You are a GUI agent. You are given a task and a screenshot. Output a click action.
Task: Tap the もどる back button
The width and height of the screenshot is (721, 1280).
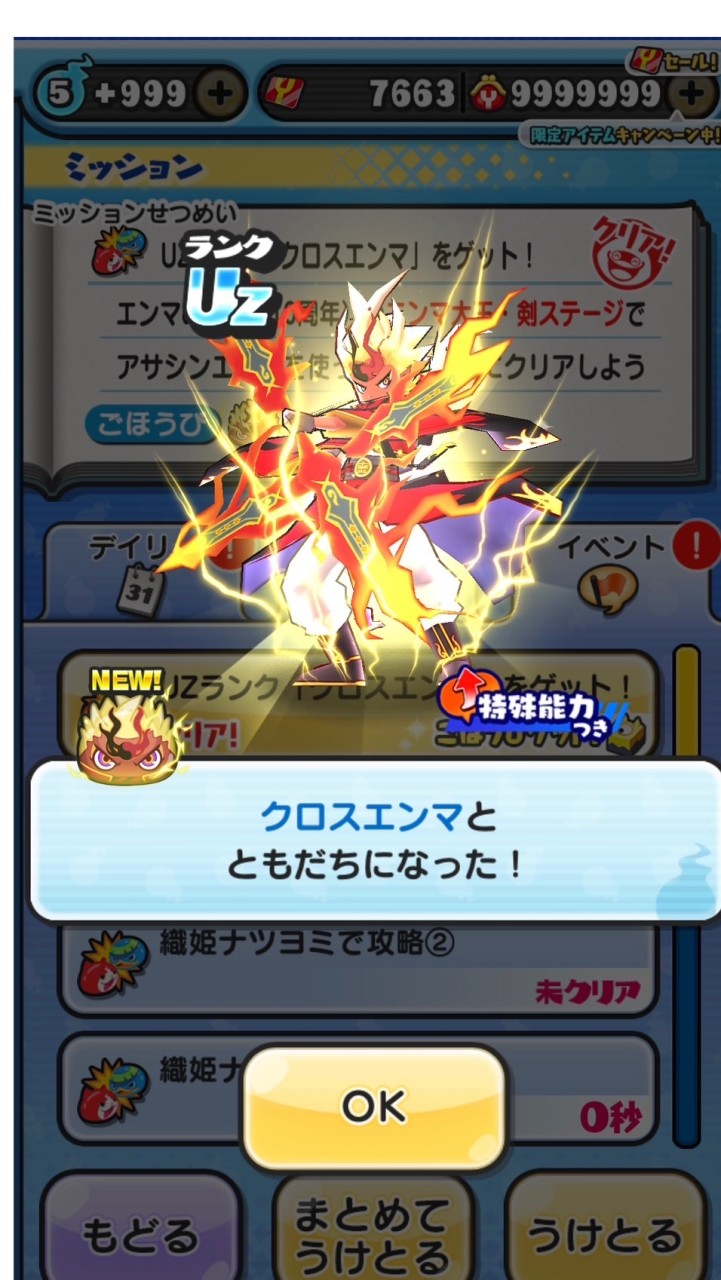(x=140, y=1235)
